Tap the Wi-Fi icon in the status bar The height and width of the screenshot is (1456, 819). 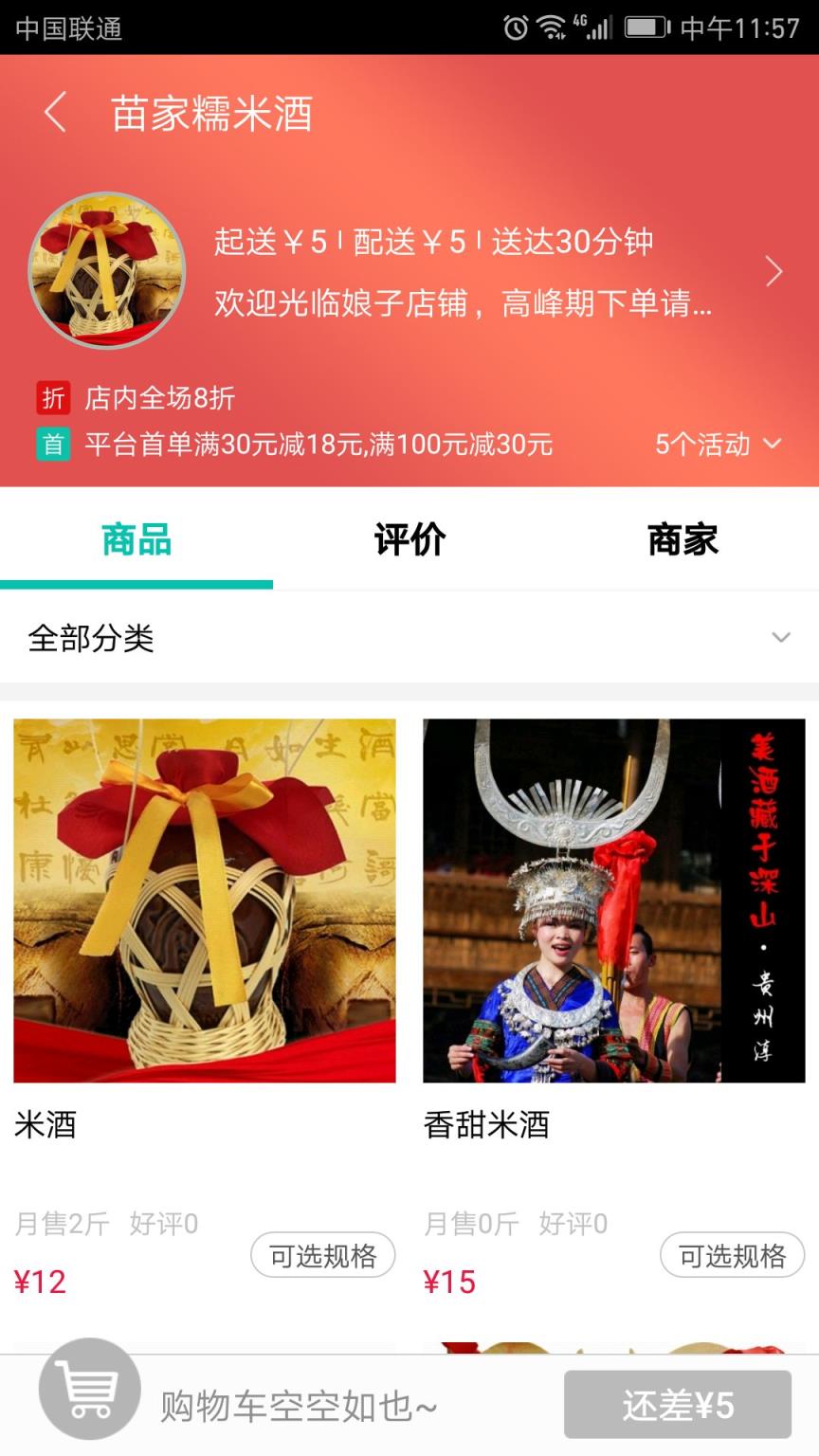pyautogui.click(x=551, y=26)
